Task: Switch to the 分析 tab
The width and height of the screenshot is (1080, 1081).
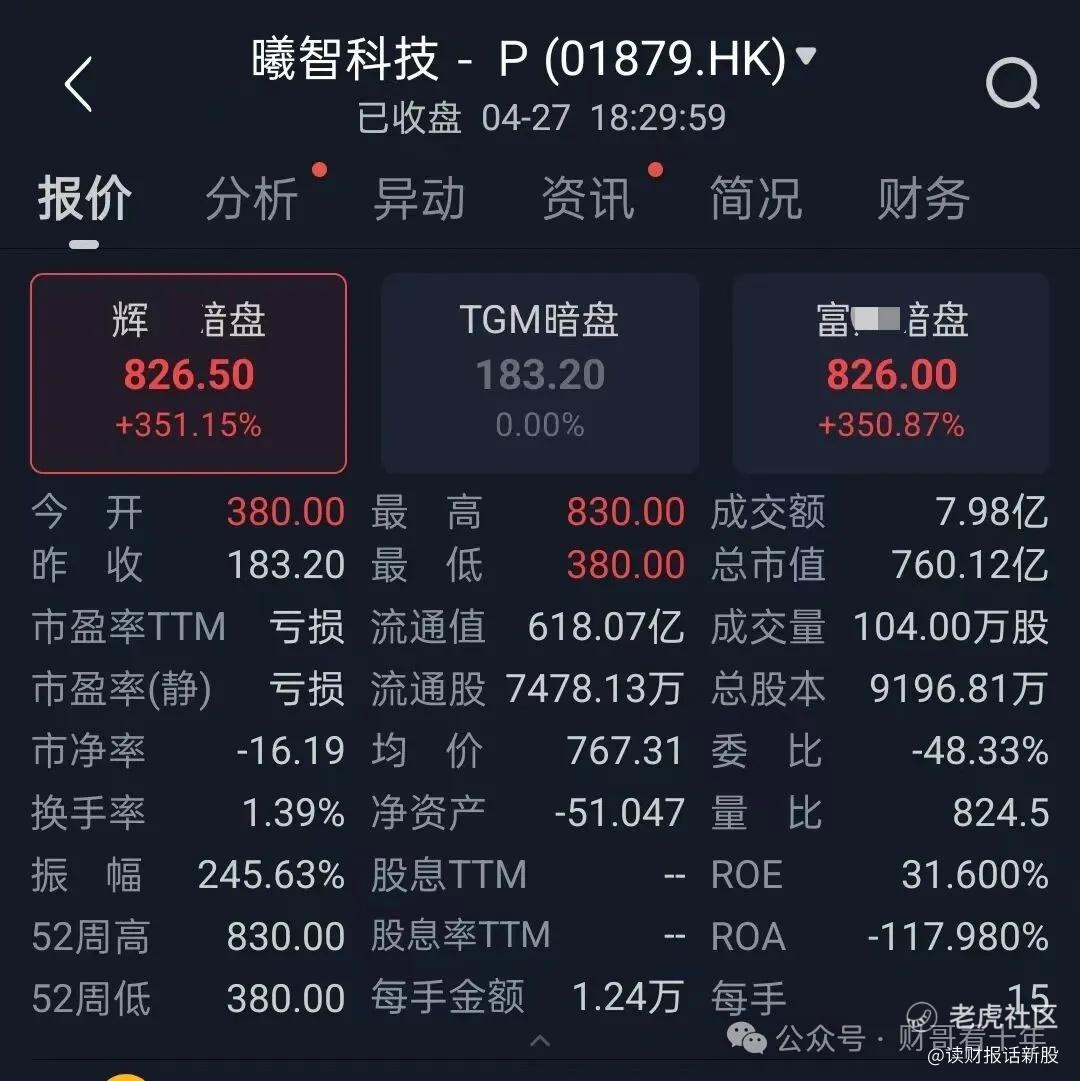Action: pyautogui.click(x=252, y=199)
